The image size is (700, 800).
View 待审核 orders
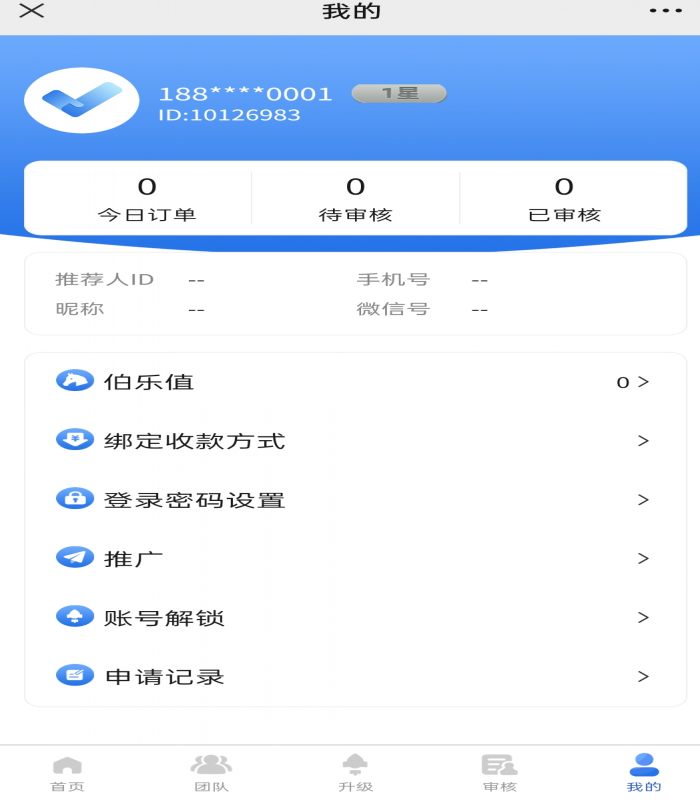pyautogui.click(x=355, y=199)
